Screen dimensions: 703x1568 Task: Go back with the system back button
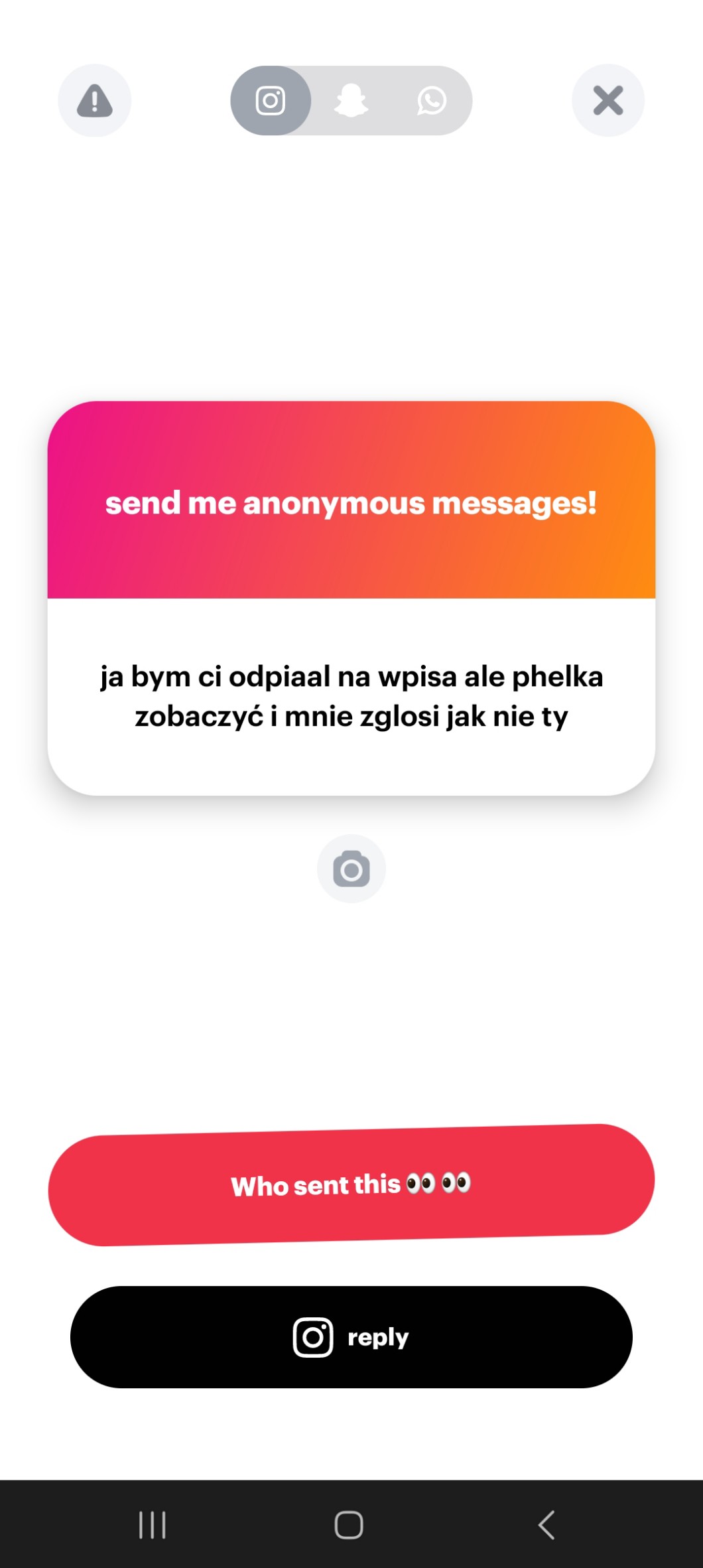[546, 1525]
